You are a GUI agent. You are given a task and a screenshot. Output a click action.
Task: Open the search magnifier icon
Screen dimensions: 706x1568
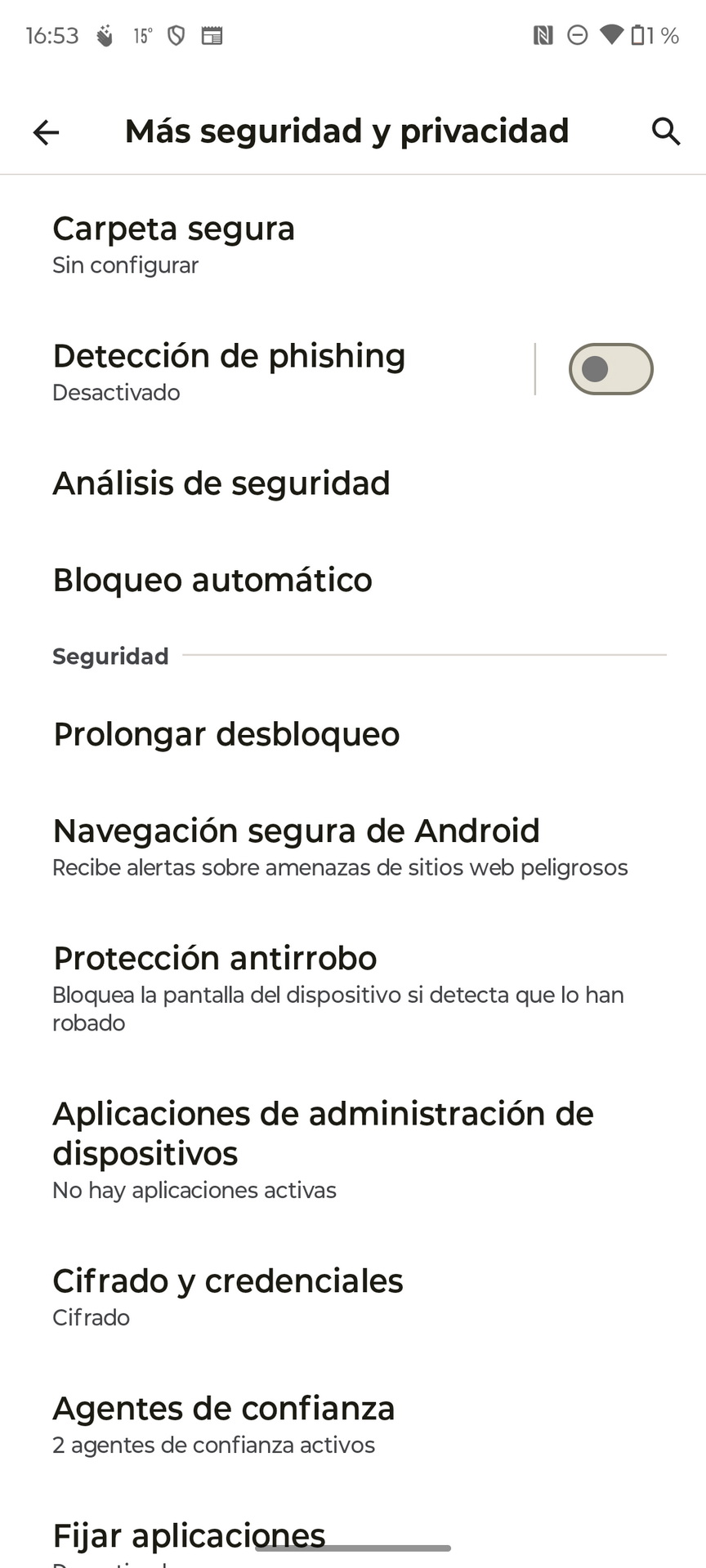point(666,131)
